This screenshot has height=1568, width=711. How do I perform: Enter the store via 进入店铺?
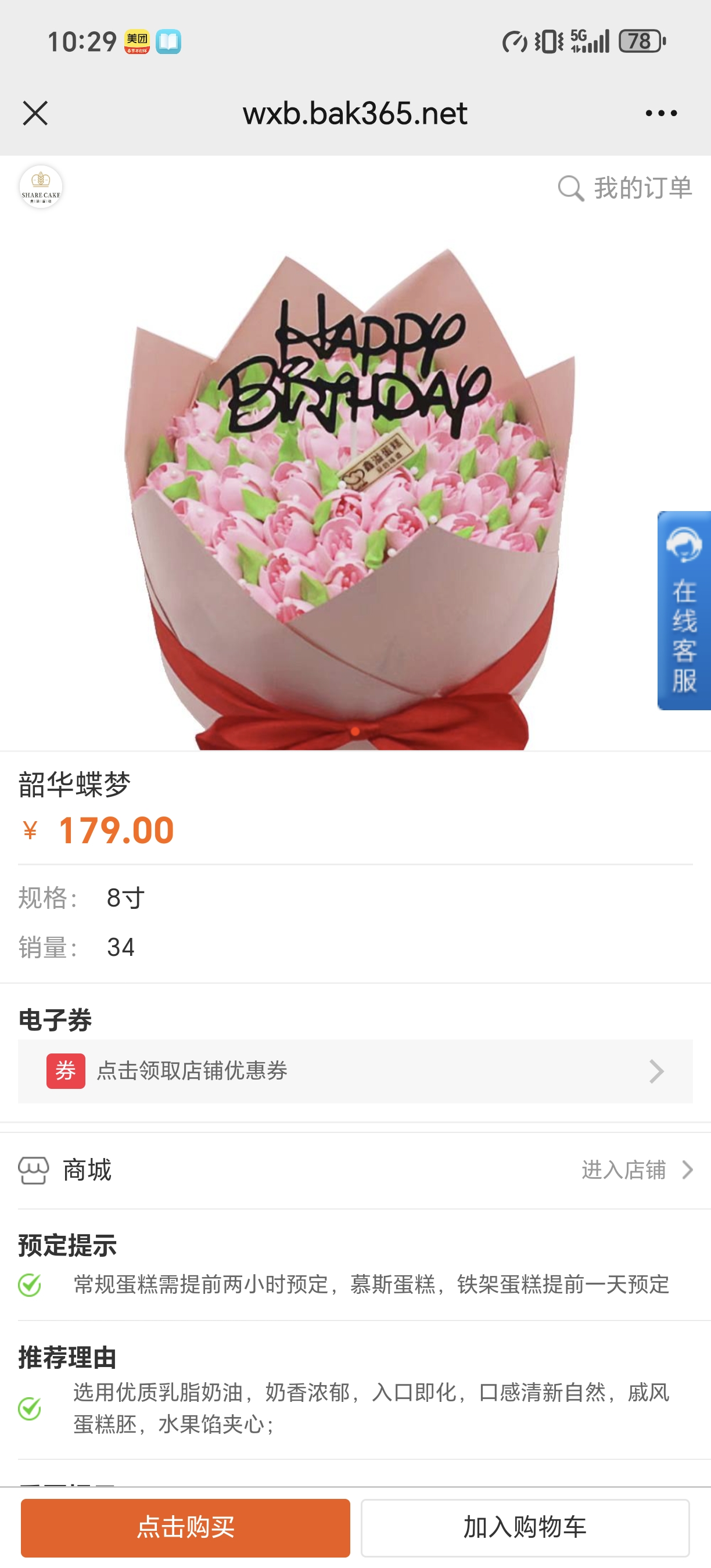(x=636, y=1170)
